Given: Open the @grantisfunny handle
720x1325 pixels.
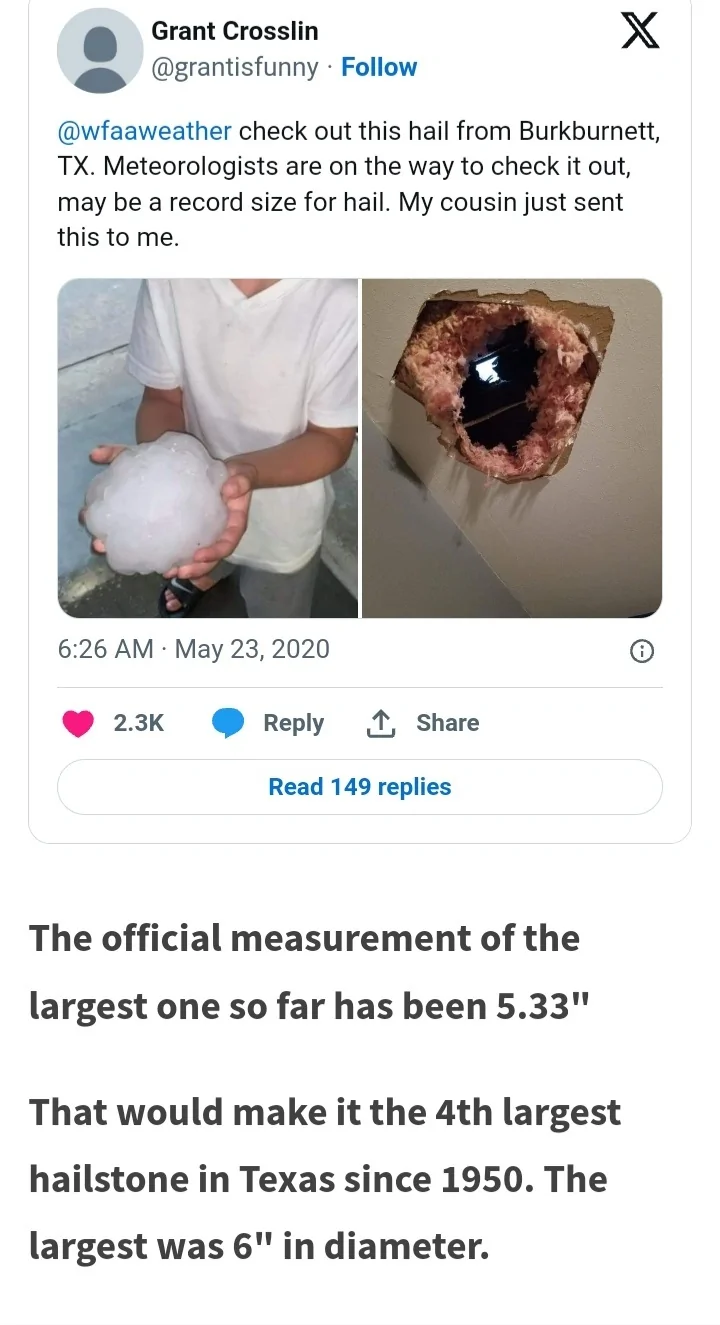Looking at the screenshot, I should (x=235, y=67).
